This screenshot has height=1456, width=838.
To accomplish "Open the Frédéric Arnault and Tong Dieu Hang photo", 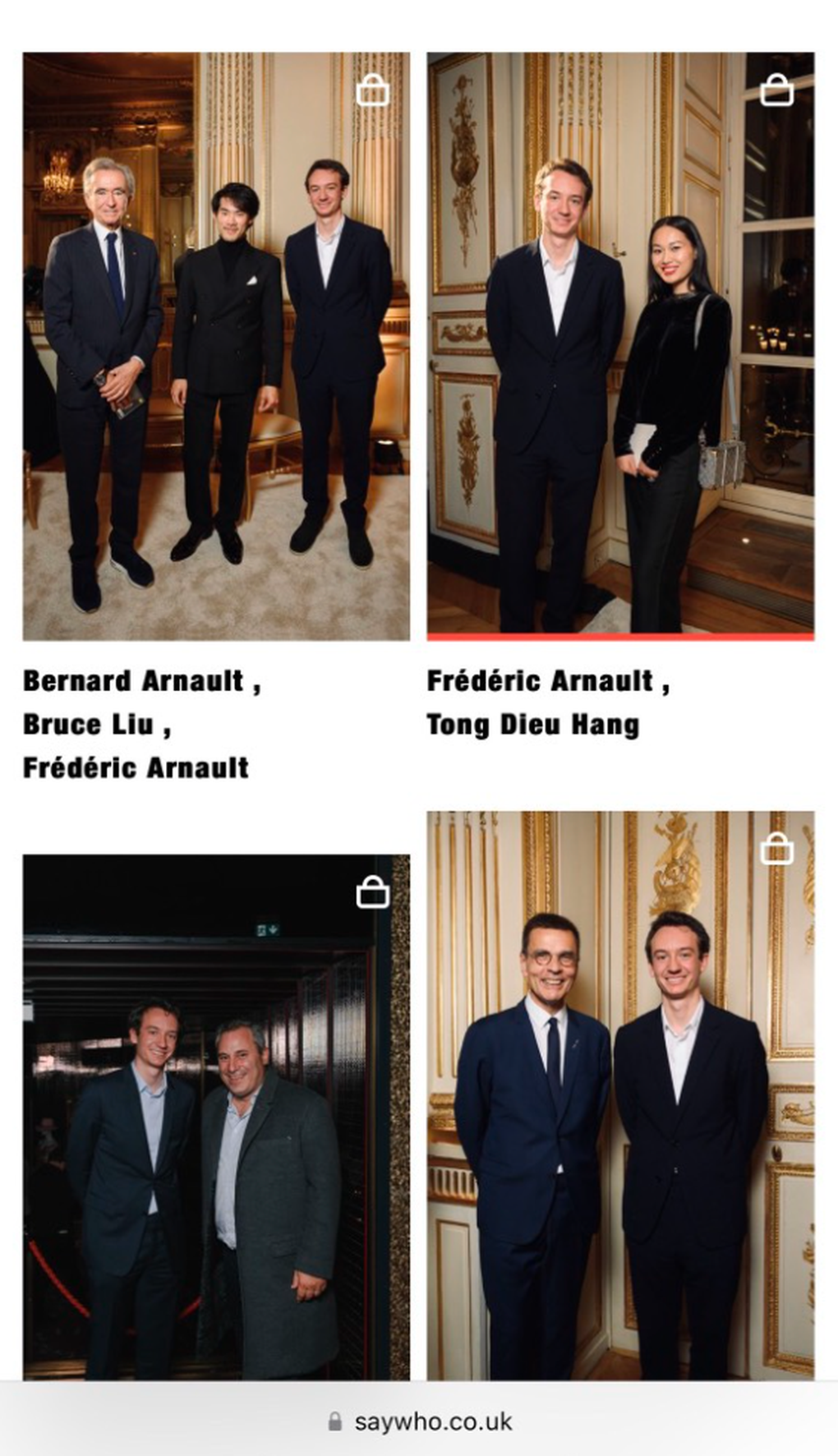I will point(620,346).
